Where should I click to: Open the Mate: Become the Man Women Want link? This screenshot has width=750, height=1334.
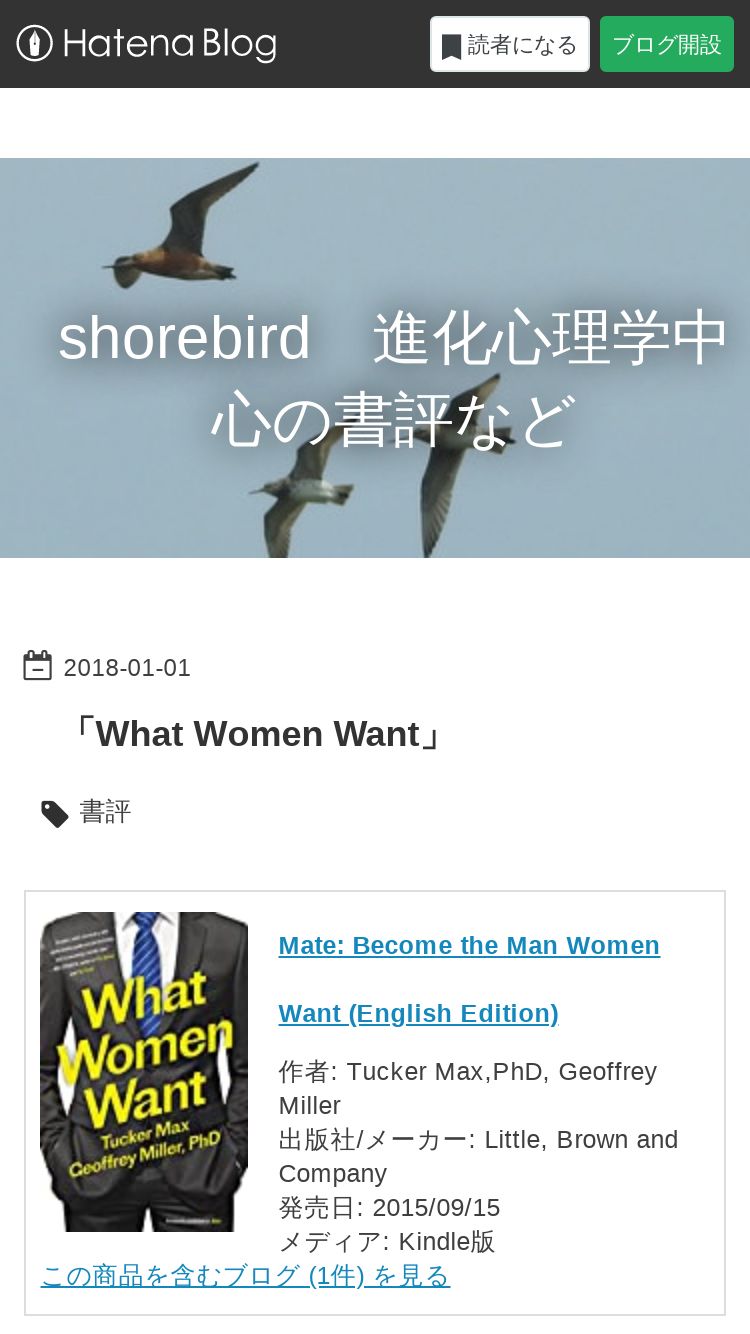click(469, 979)
